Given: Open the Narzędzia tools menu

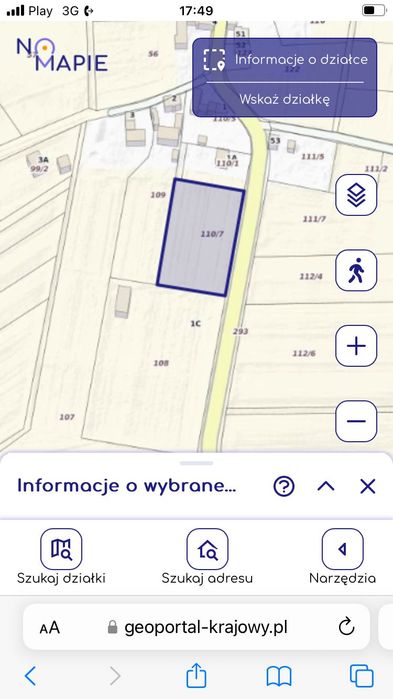Looking at the screenshot, I should (x=342, y=556).
